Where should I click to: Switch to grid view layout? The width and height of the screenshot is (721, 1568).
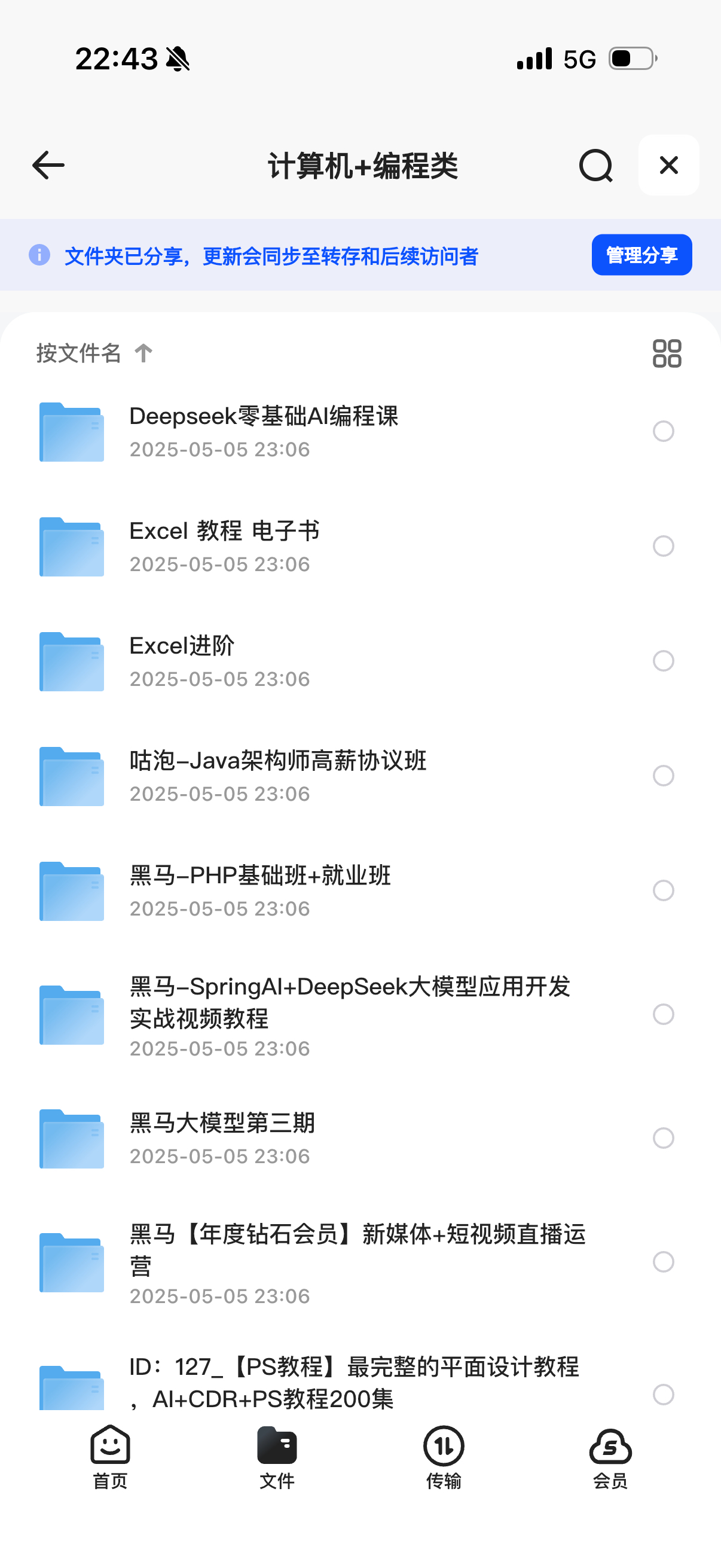[666, 353]
